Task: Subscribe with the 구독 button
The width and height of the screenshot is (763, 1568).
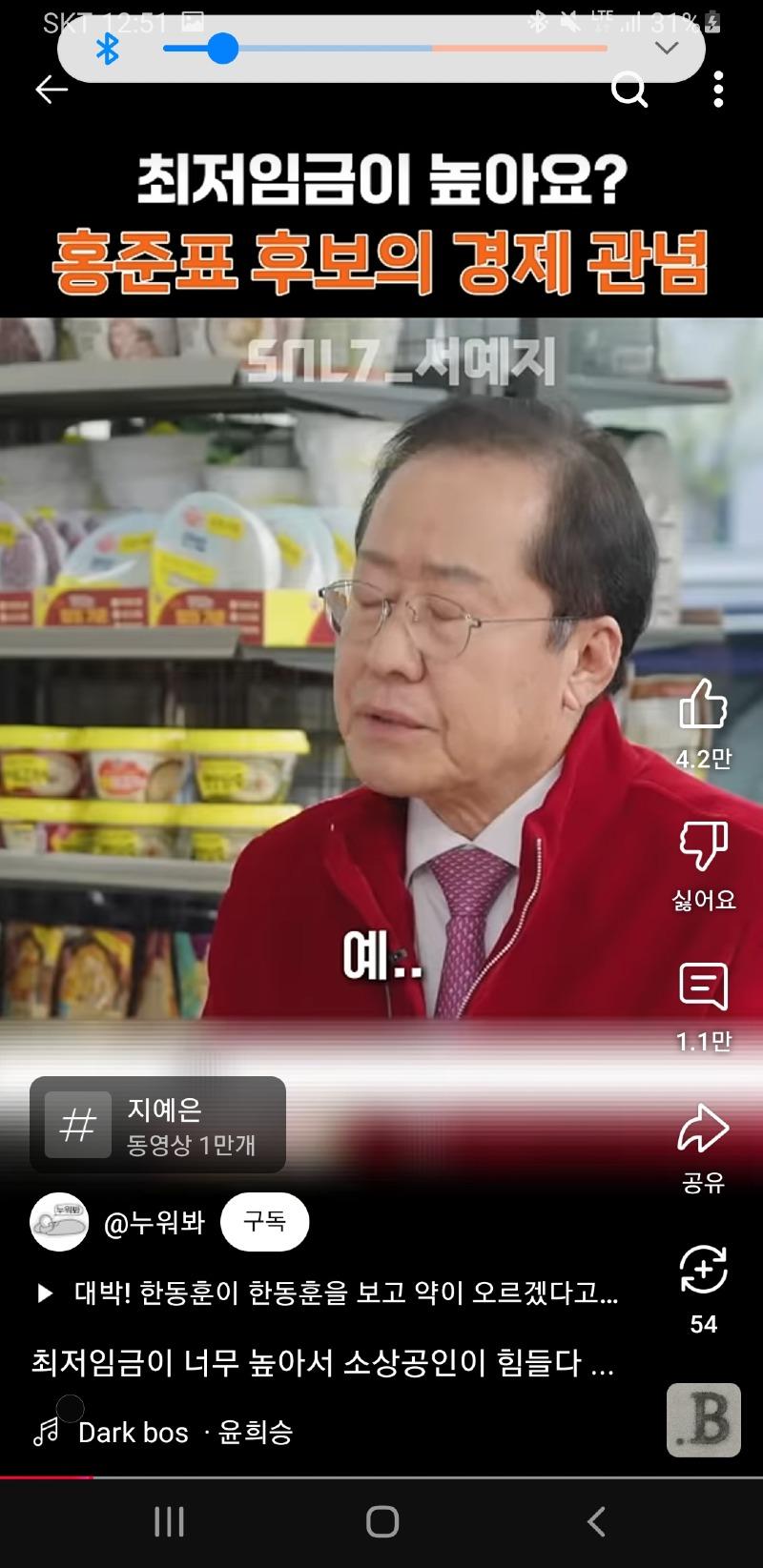Action: [264, 1221]
